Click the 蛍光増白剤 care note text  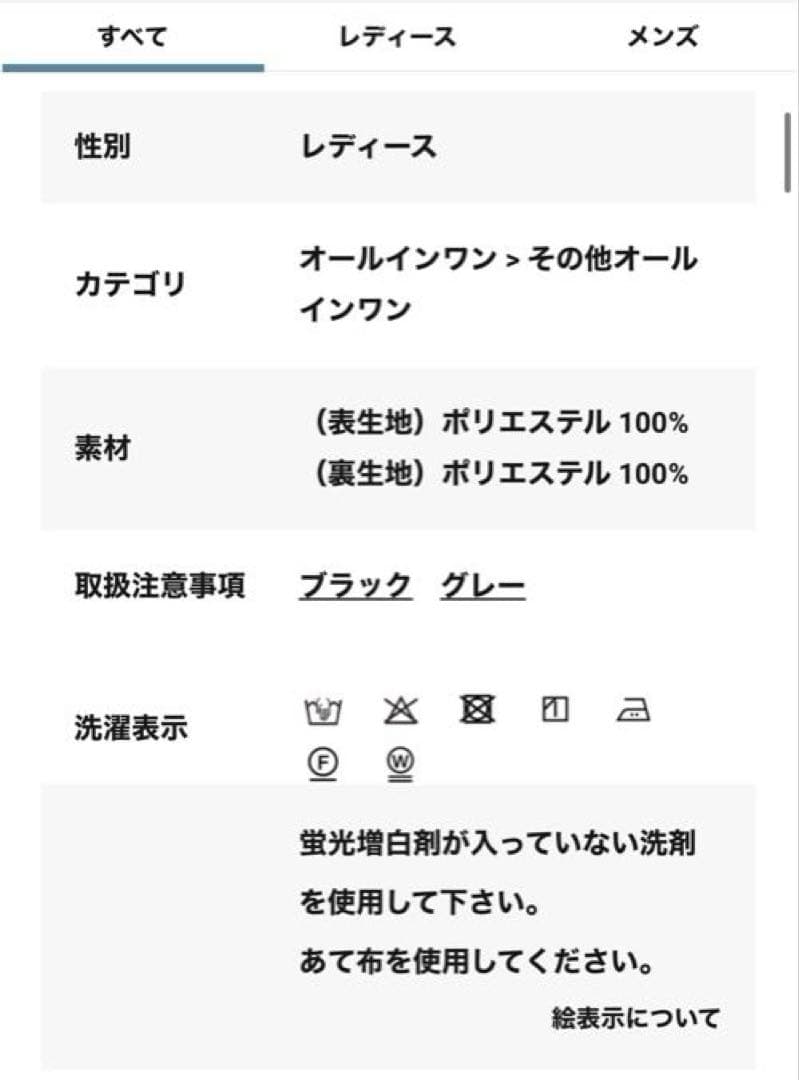[500, 843]
